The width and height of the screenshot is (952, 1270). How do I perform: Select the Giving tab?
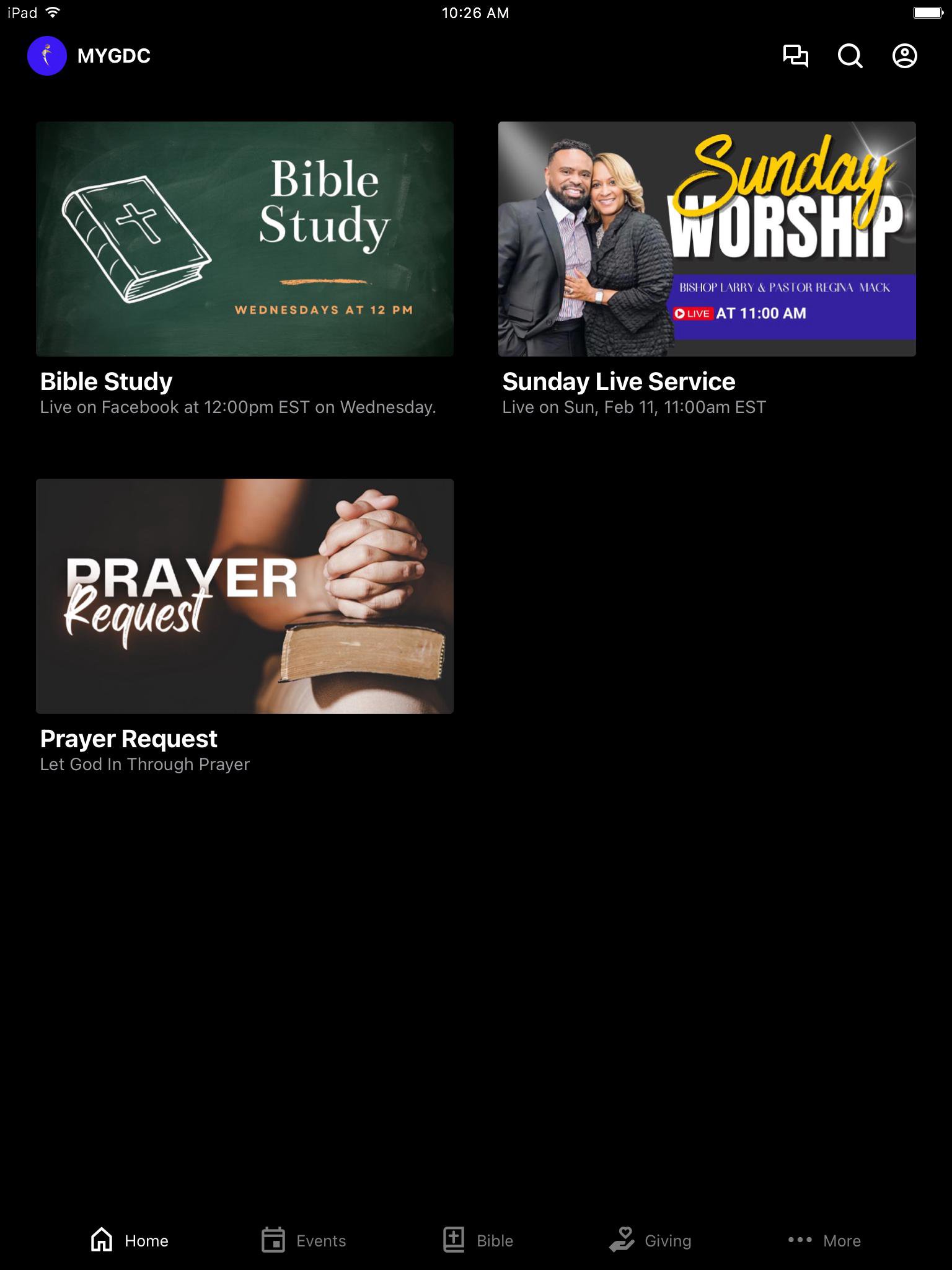tap(650, 1240)
